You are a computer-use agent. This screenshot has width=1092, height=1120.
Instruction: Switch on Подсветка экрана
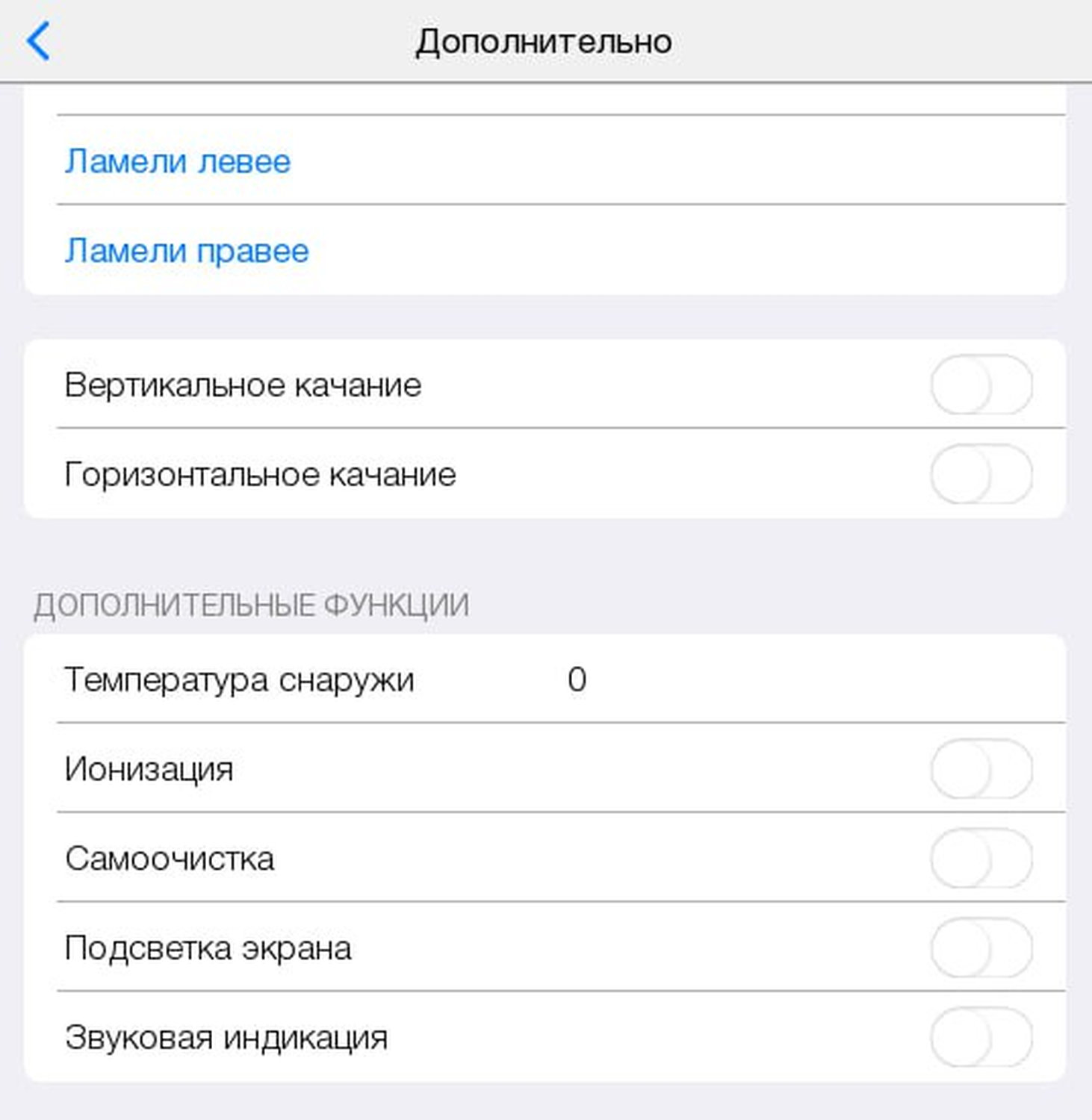981,948
